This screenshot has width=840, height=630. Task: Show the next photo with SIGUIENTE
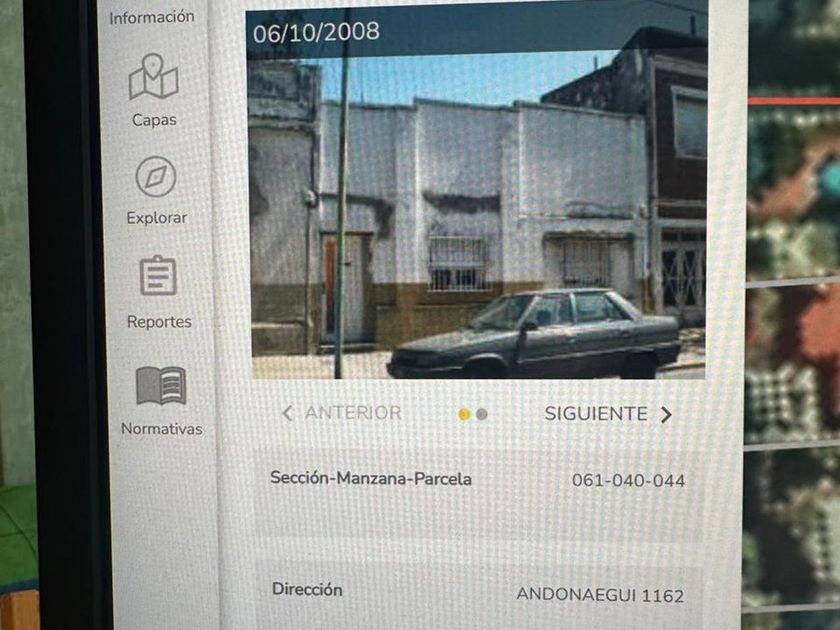608,414
